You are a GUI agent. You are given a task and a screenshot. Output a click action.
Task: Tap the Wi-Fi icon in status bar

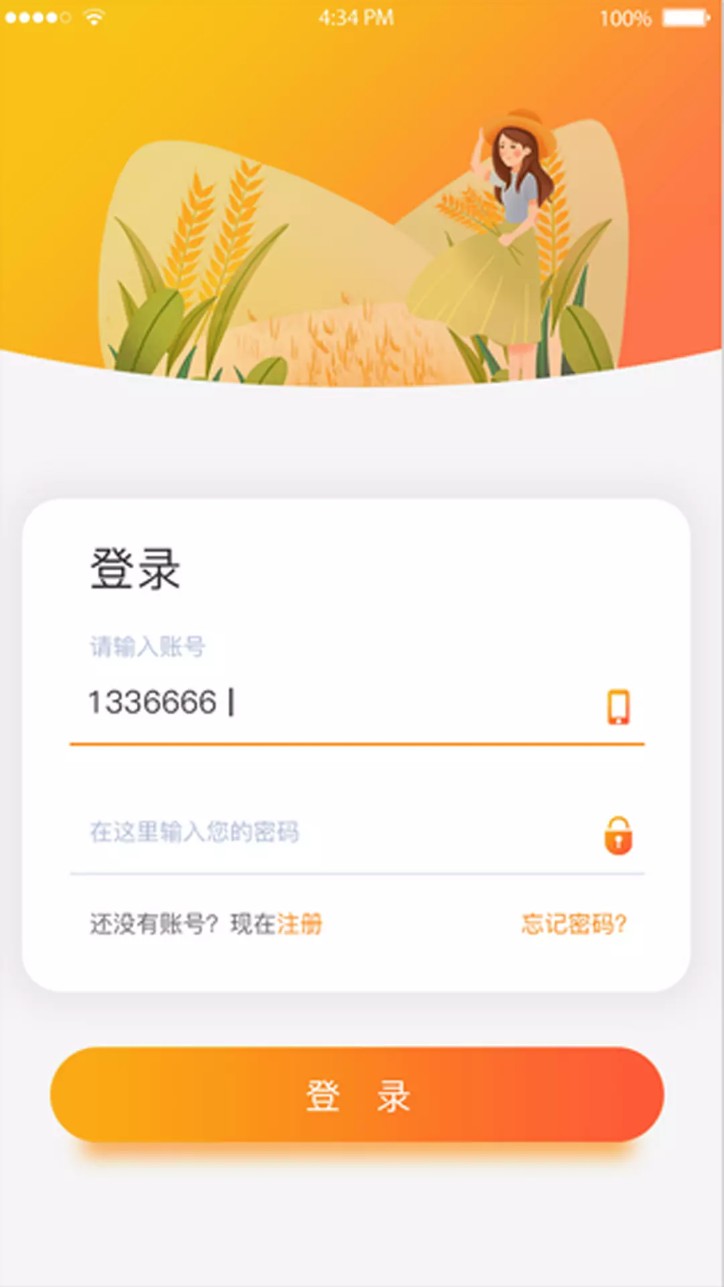[x=96, y=16]
